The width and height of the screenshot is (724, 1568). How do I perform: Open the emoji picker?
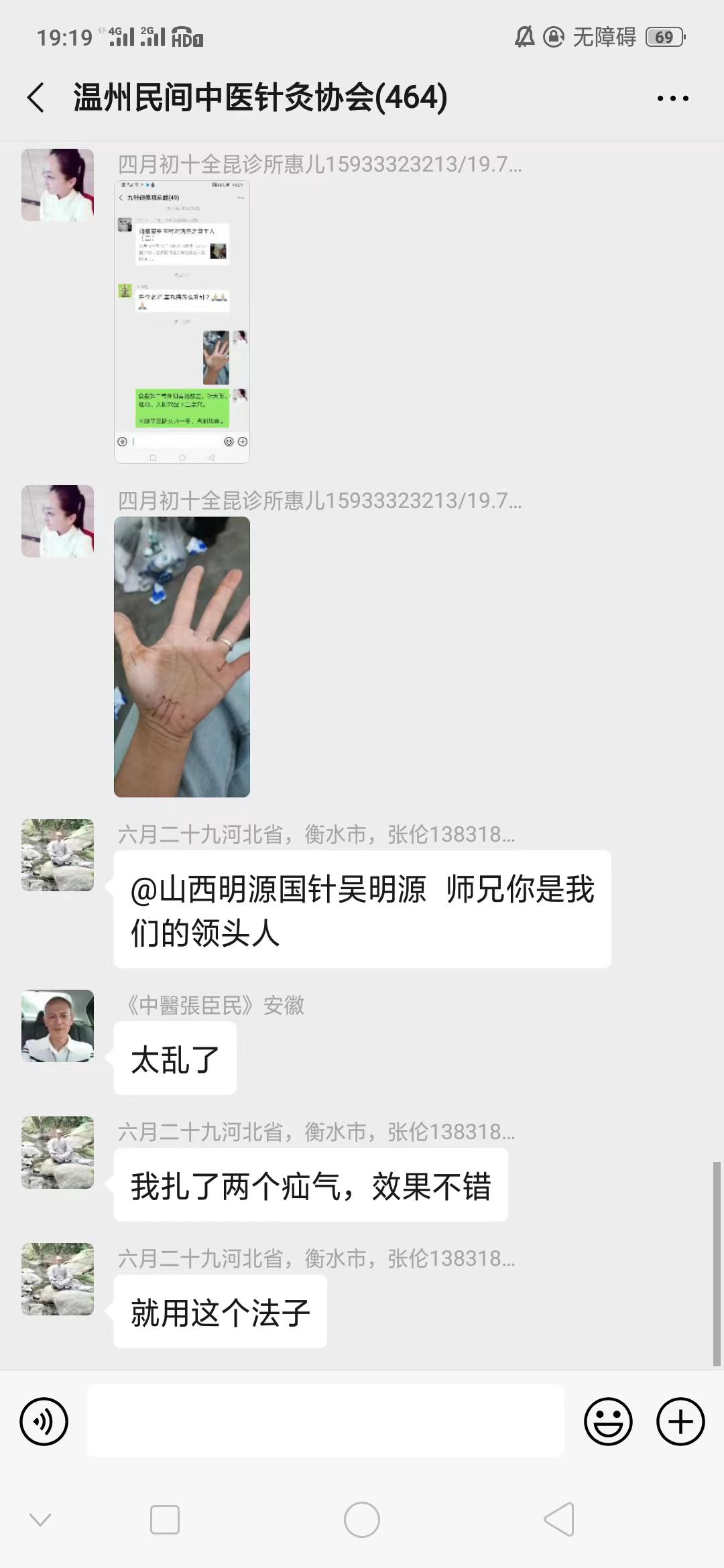(x=608, y=1421)
